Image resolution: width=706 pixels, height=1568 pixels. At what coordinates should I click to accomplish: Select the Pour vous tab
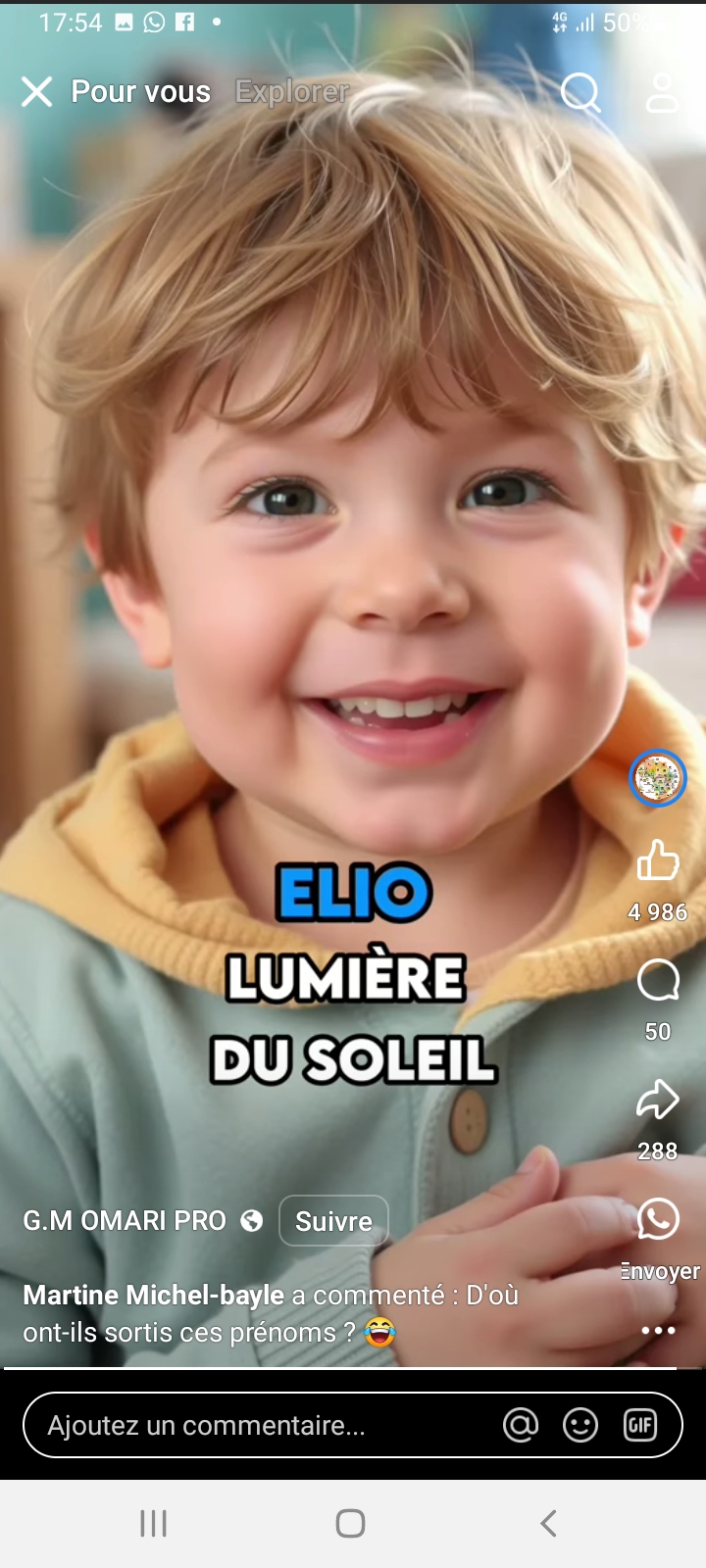click(140, 92)
